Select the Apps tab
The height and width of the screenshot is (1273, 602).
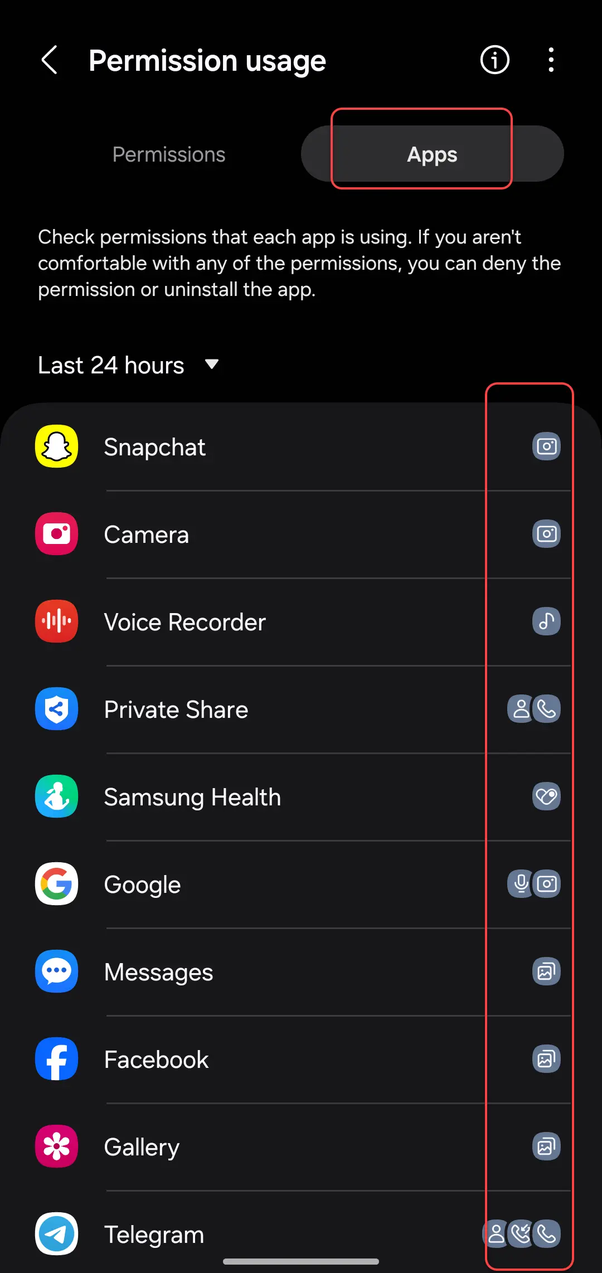[x=432, y=155]
